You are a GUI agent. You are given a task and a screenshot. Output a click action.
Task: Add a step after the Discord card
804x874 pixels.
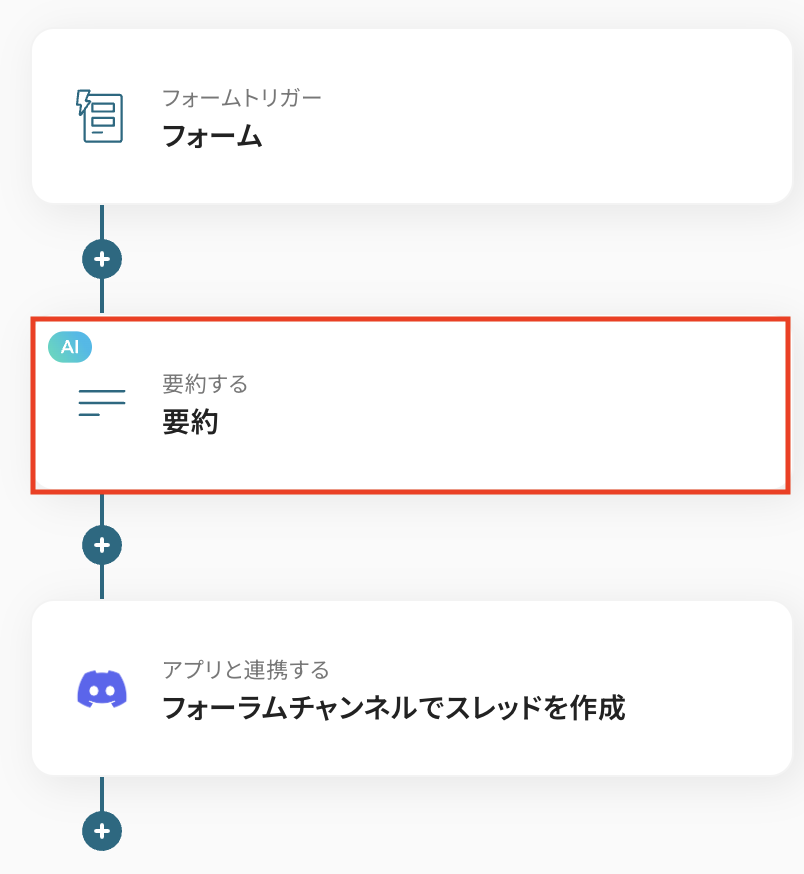[x=102, y=830]
